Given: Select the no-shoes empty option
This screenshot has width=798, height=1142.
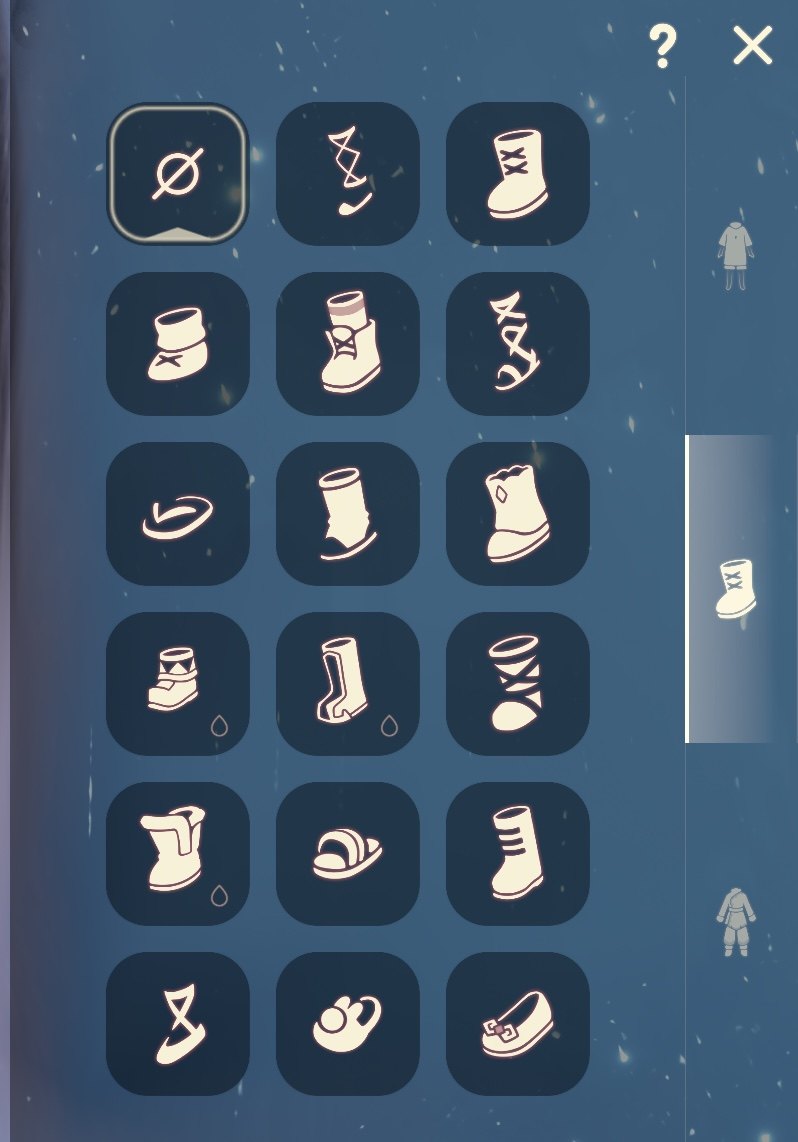Looking at the screenshot, I should click(178, 174).
